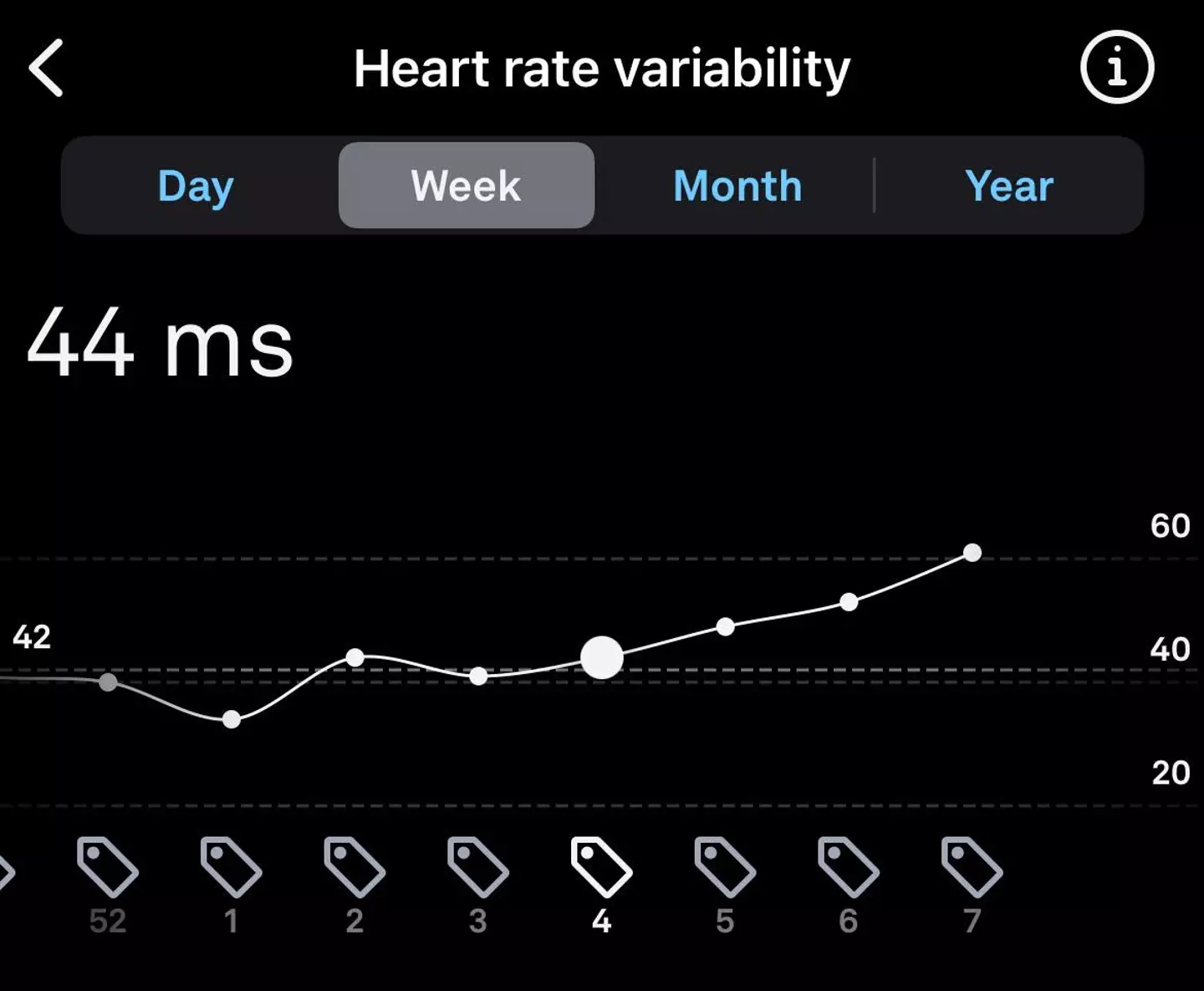Open the tag icon for week 52
1204x991 pixels.
point(107,866)
